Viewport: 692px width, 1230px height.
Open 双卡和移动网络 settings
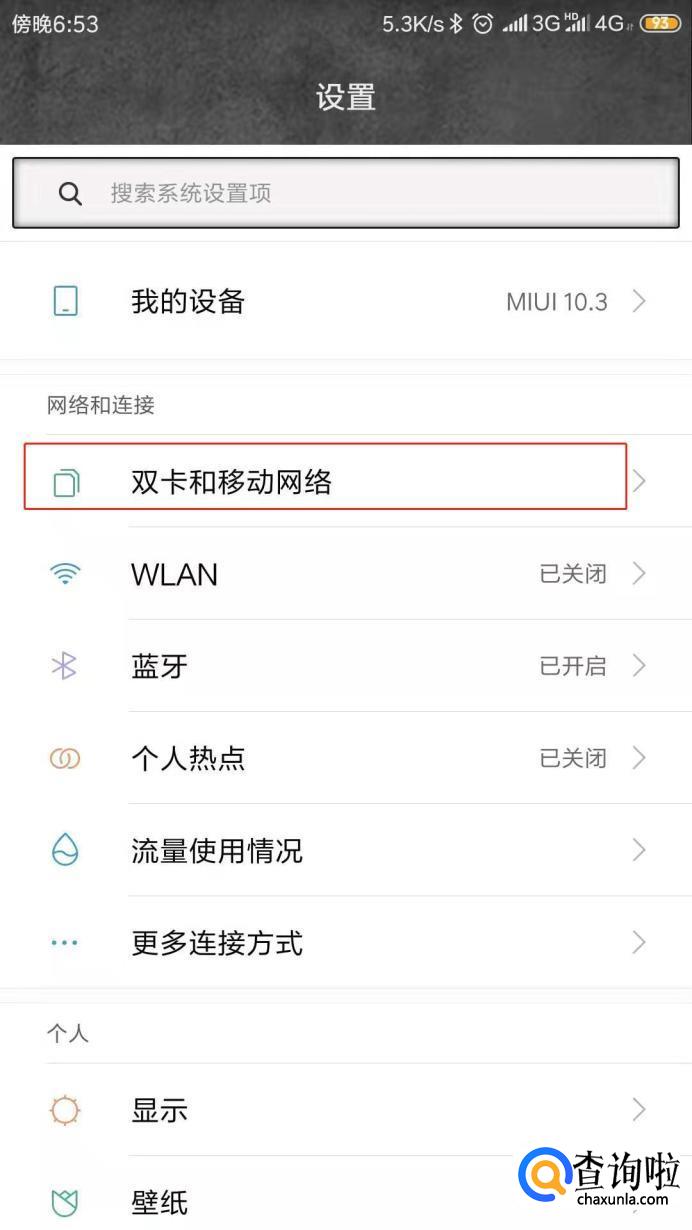point(346,482)
